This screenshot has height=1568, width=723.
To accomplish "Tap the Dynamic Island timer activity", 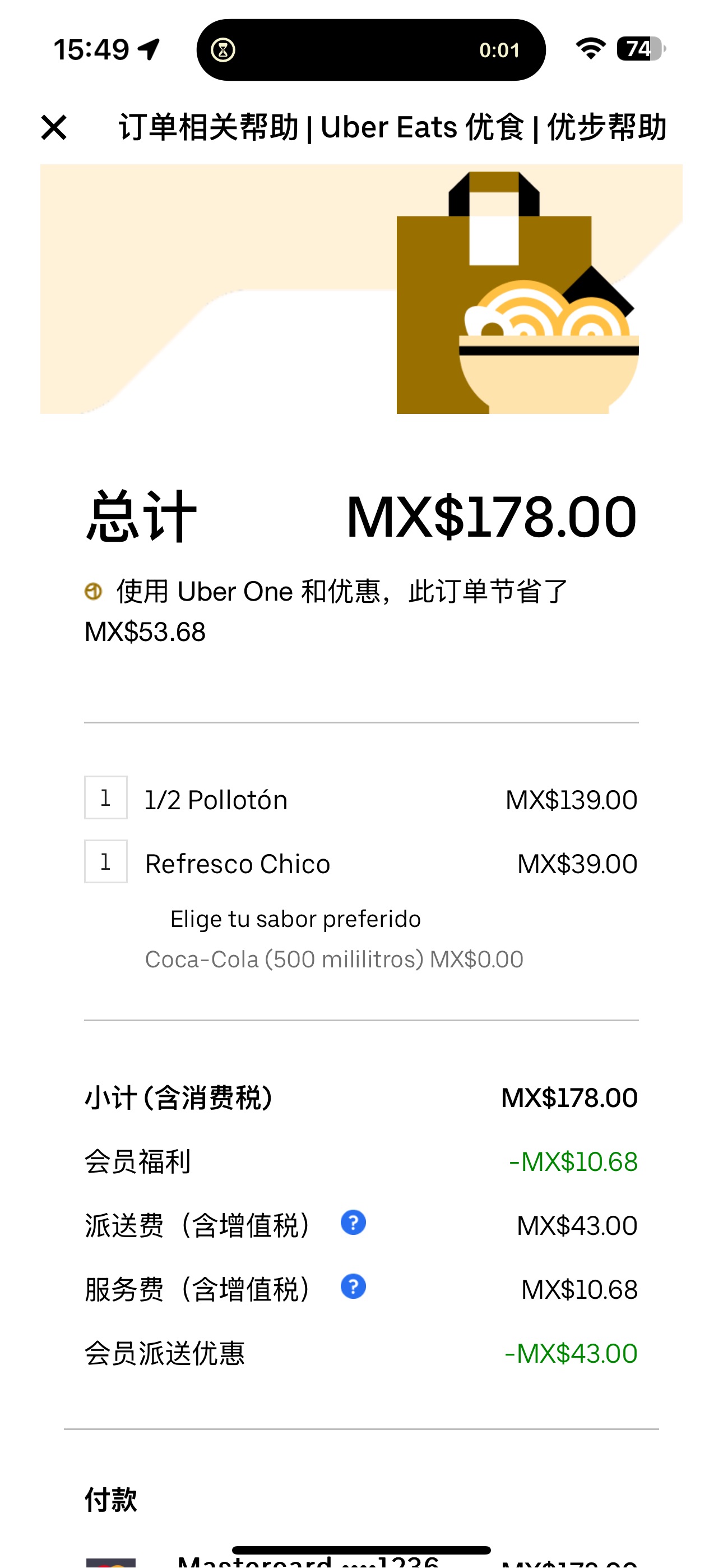I will tap(370, 50).
